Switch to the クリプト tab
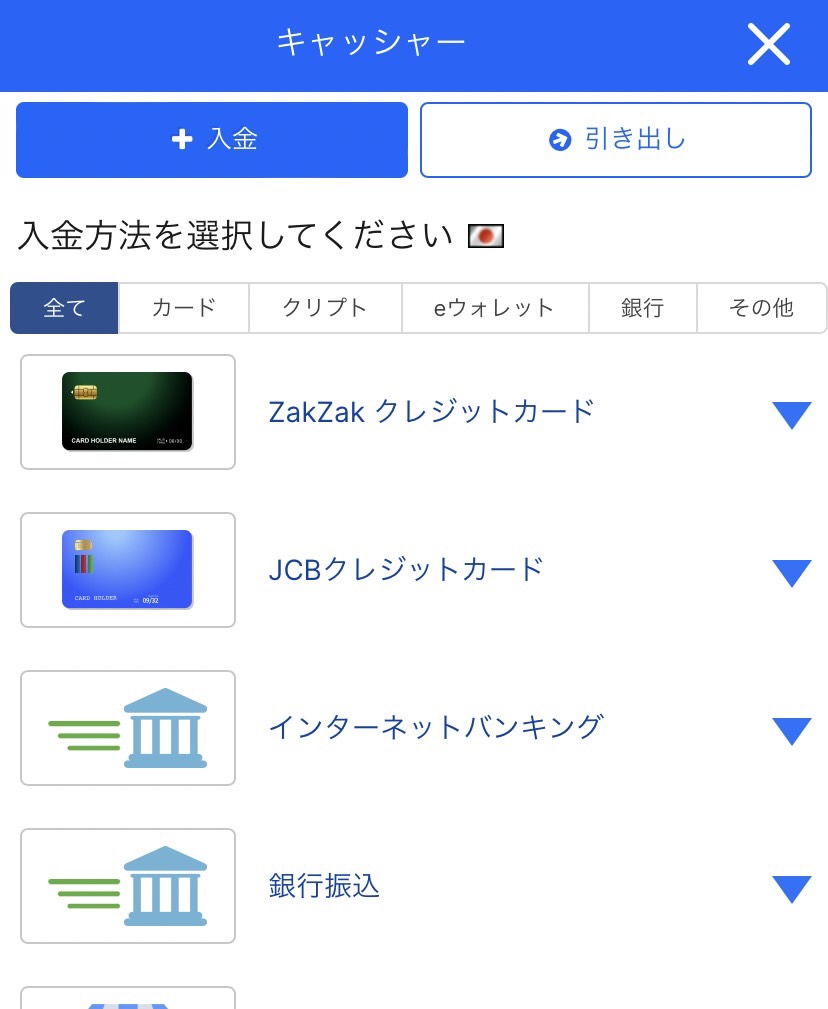 [x=325, y=308]
